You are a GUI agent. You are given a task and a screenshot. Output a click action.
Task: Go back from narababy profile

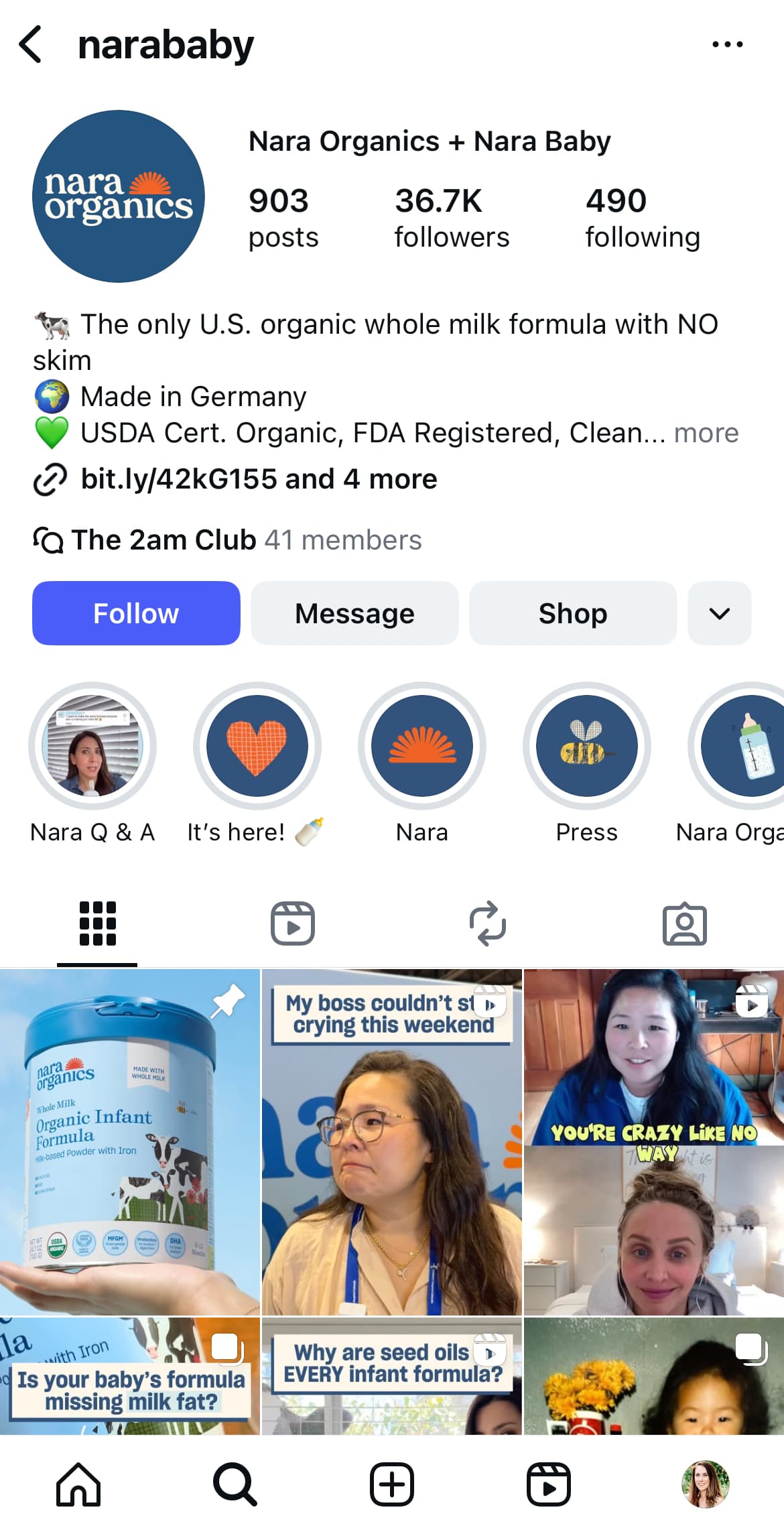pyautogui.click(x=31, y=45)
